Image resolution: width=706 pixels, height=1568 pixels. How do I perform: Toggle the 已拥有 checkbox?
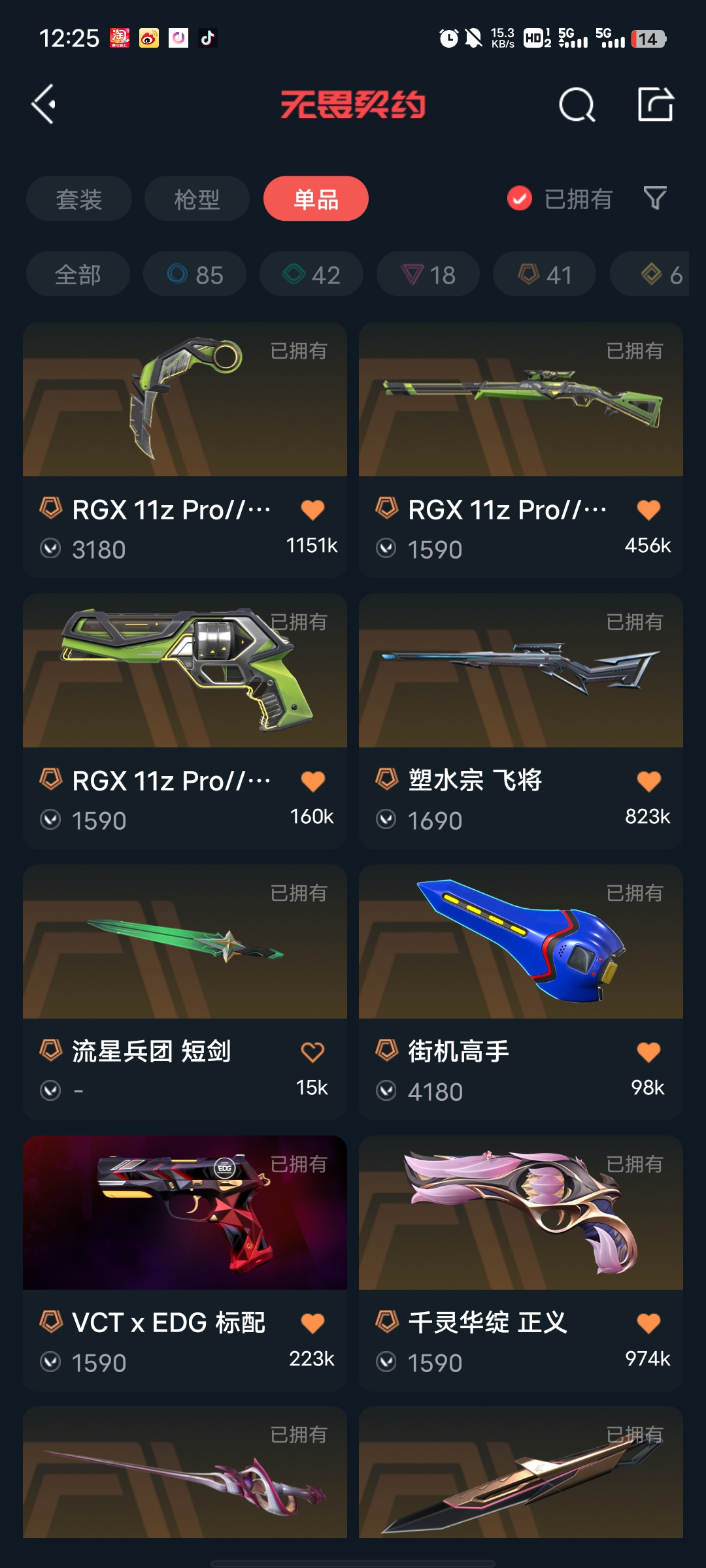click(520, 199)
